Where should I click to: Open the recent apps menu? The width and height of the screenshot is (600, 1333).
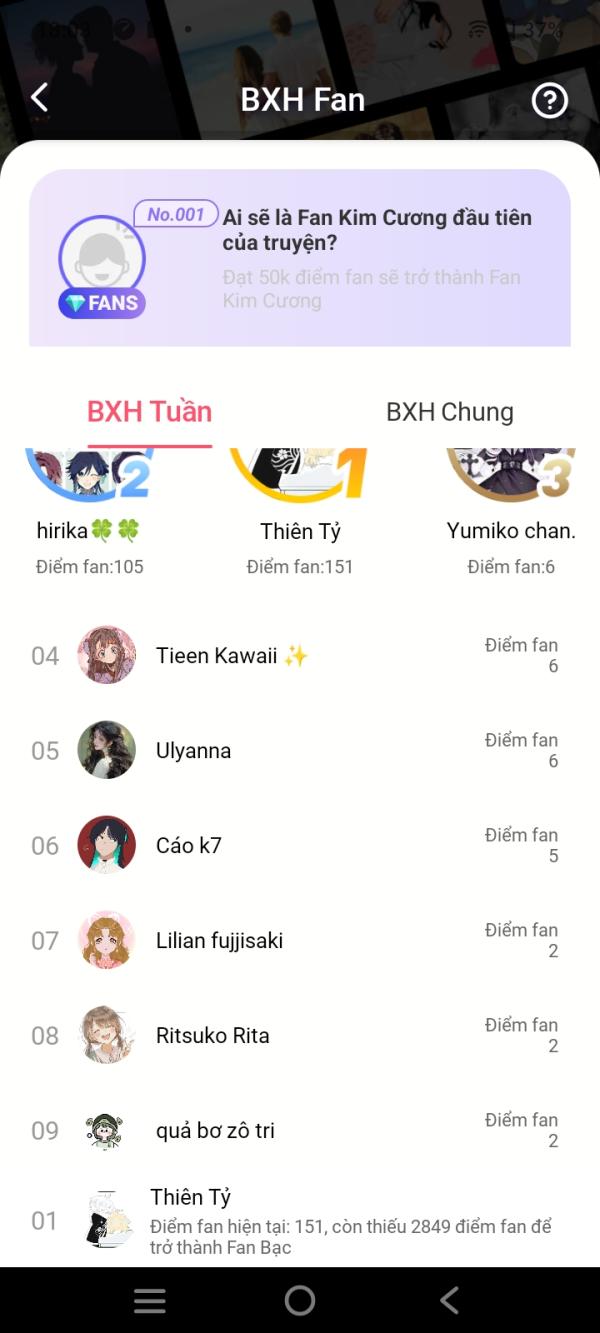(x=150, y=1300)
